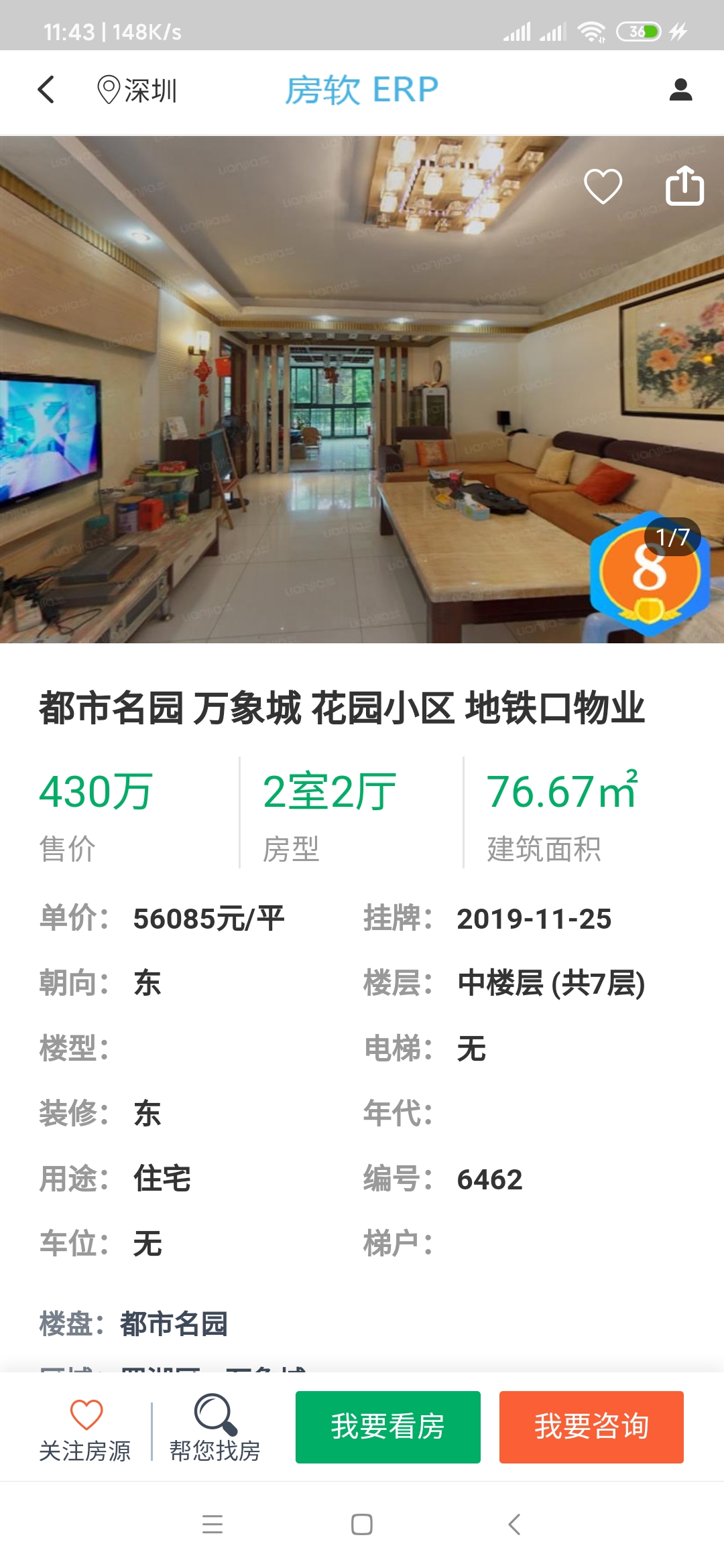This screenshot has width=724, height=1568.
Task: Go to the system home screen
Action: (362, 1524)
